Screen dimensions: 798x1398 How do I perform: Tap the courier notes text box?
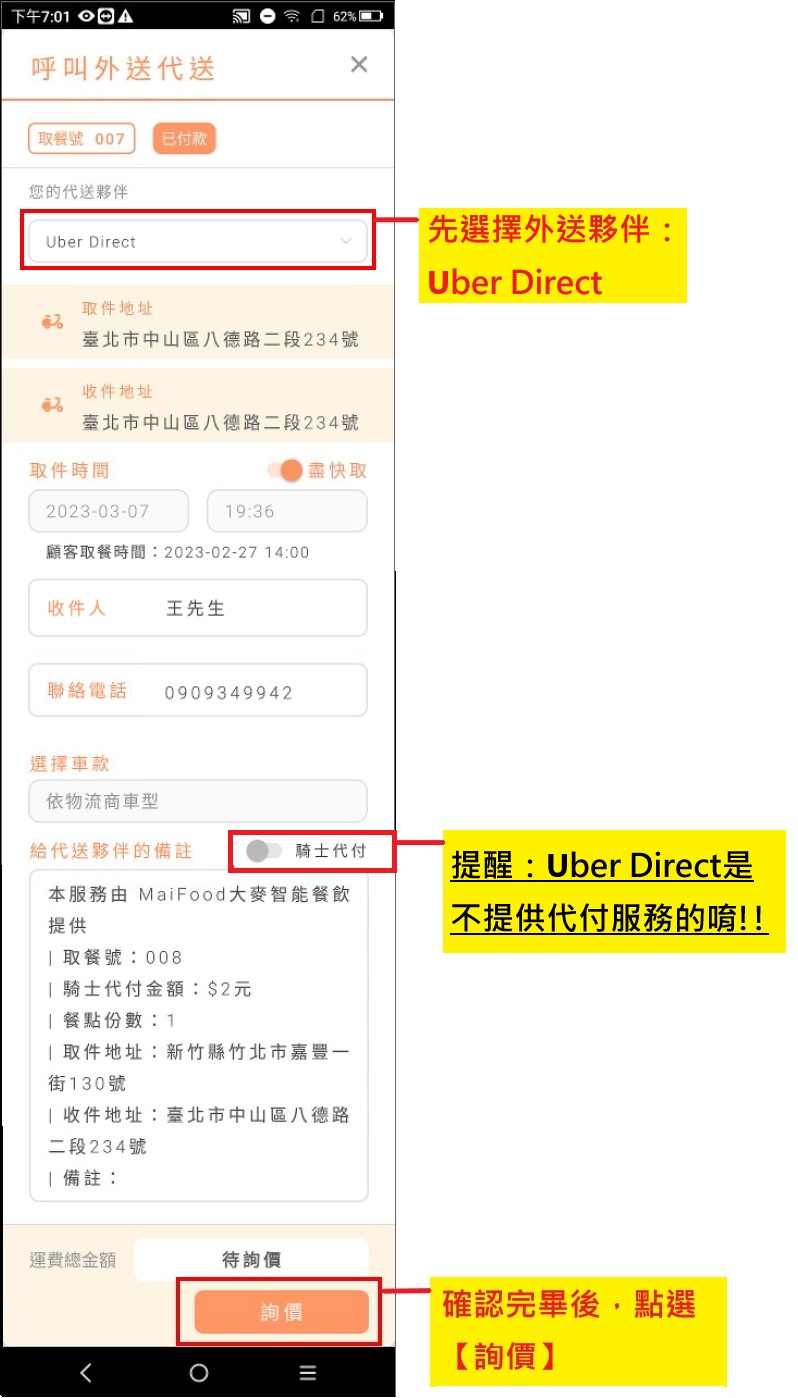tap(198, 1035)
